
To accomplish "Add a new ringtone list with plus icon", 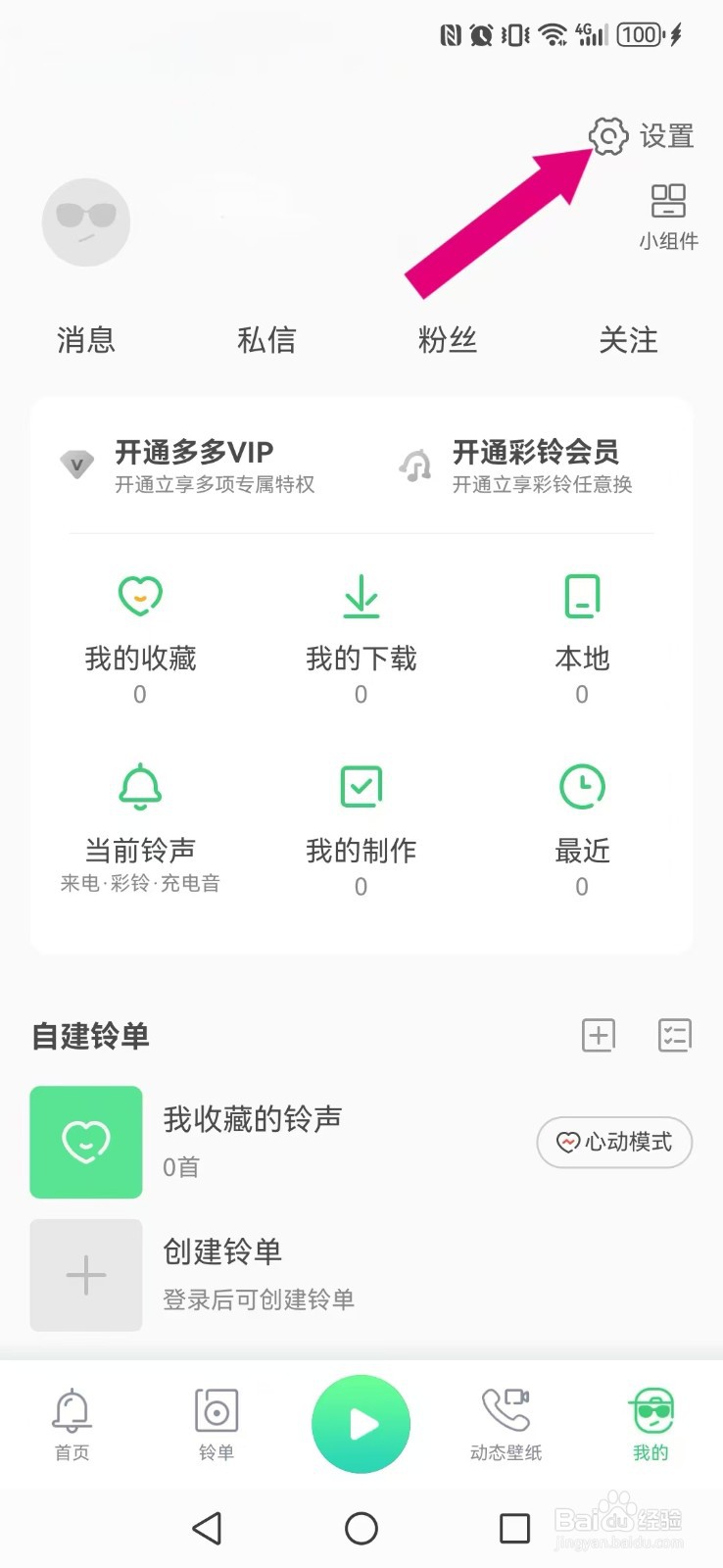I will [599, 1035].
